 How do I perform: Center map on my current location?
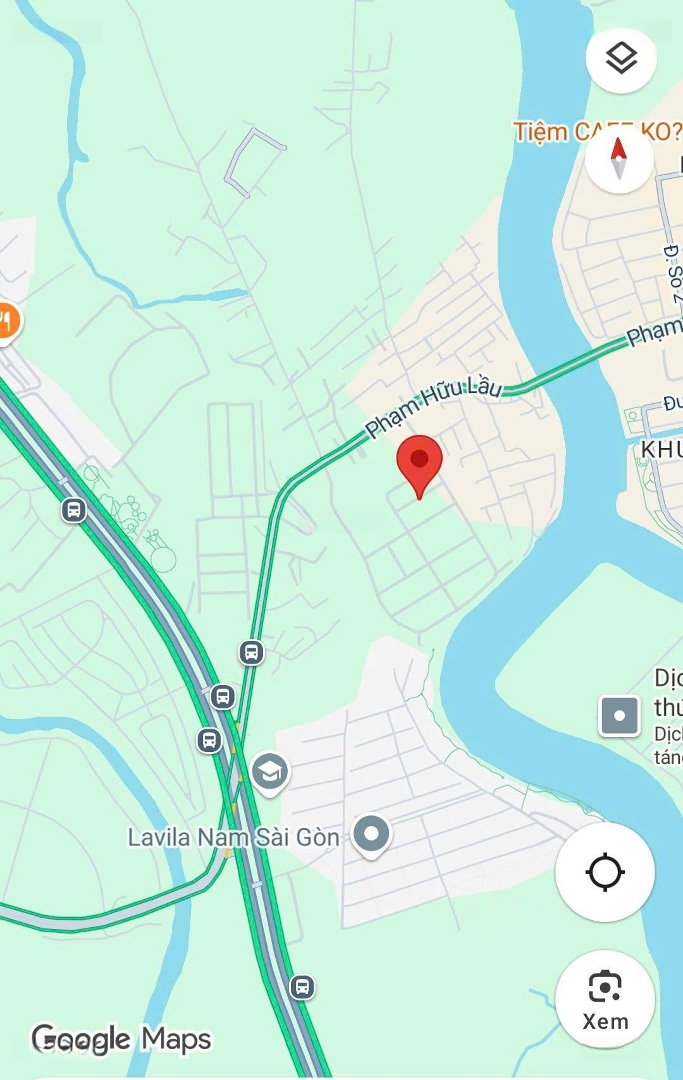point(605,872)
